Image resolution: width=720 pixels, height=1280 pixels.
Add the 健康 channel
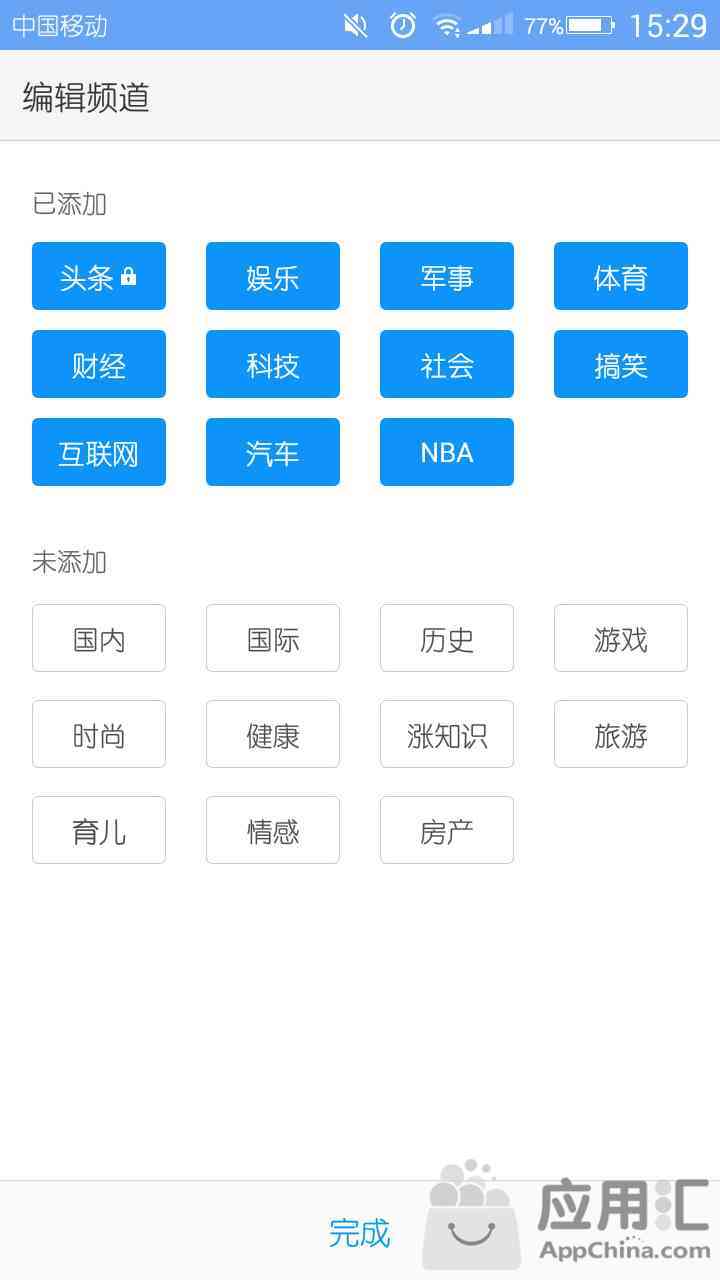[x=273, y=734]
